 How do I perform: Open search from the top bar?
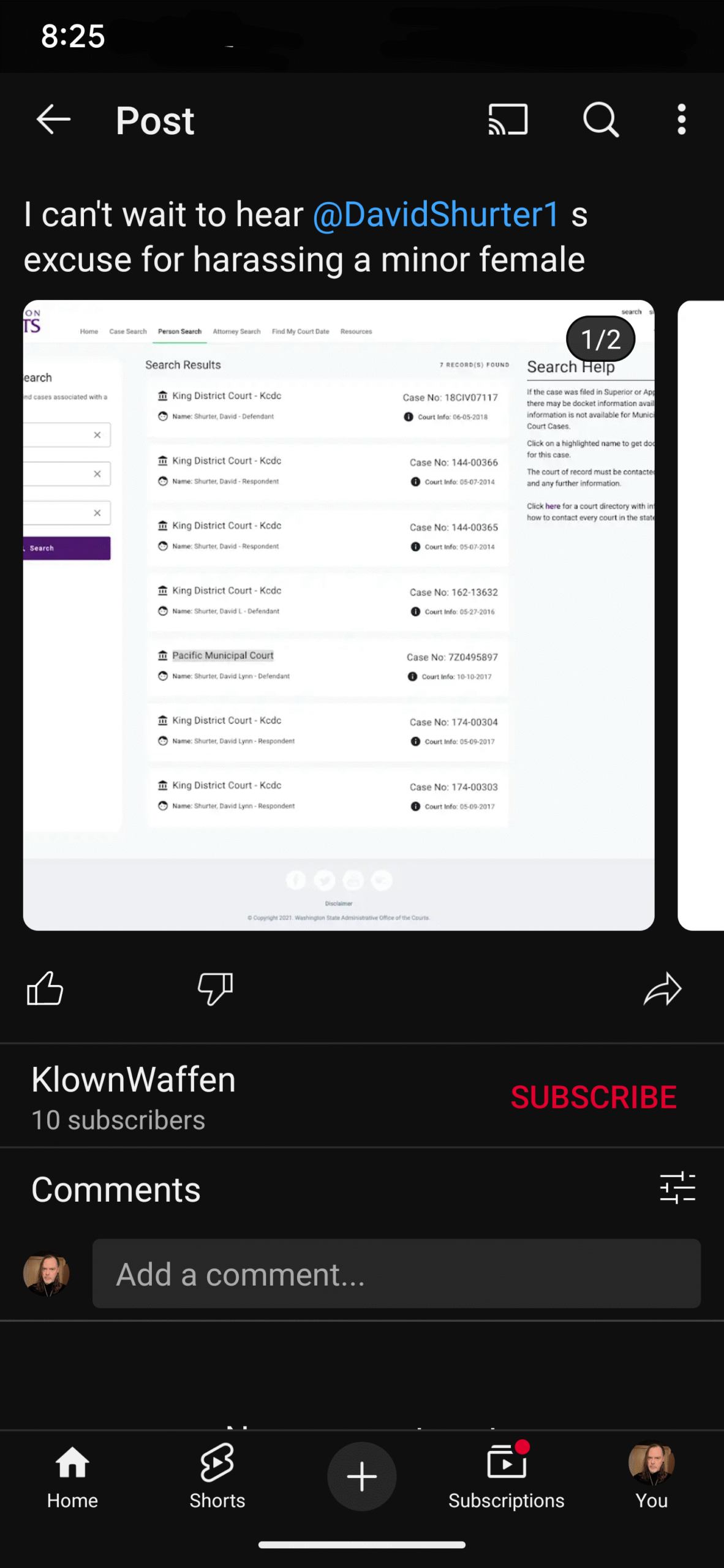601,119
